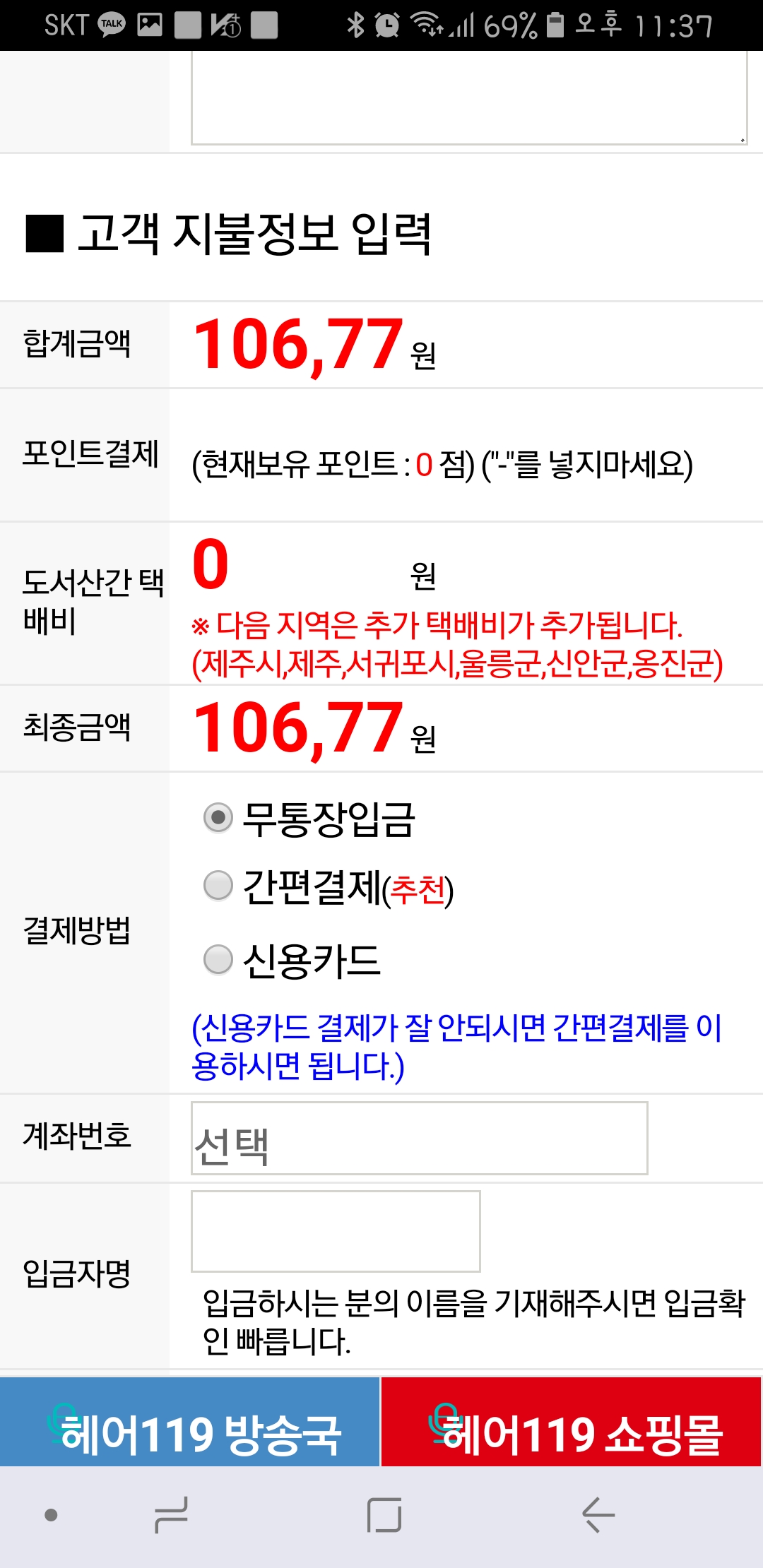The image size is (763, 1568).
Task: Go back using the system back arrow
Action: 598,1514
